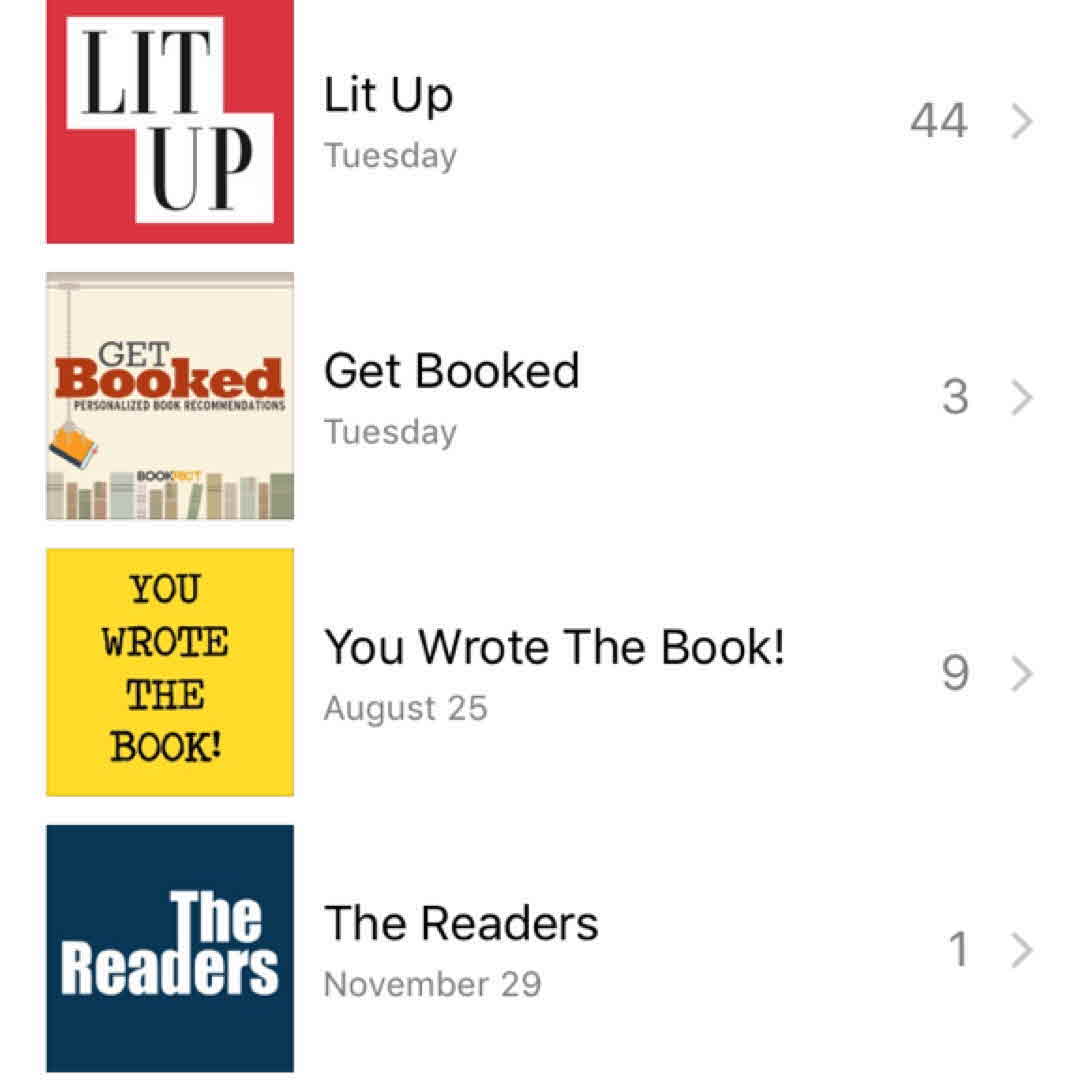Open the Lit Up podcast
1080x1080 pixels.
(x=388, y=97)
